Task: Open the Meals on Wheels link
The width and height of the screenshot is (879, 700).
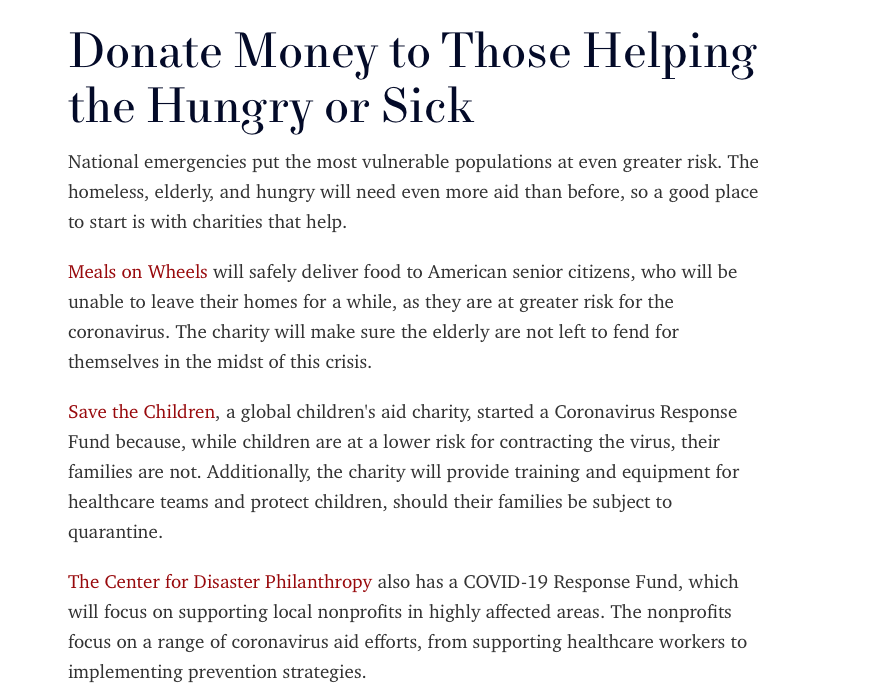Action: 137,272
